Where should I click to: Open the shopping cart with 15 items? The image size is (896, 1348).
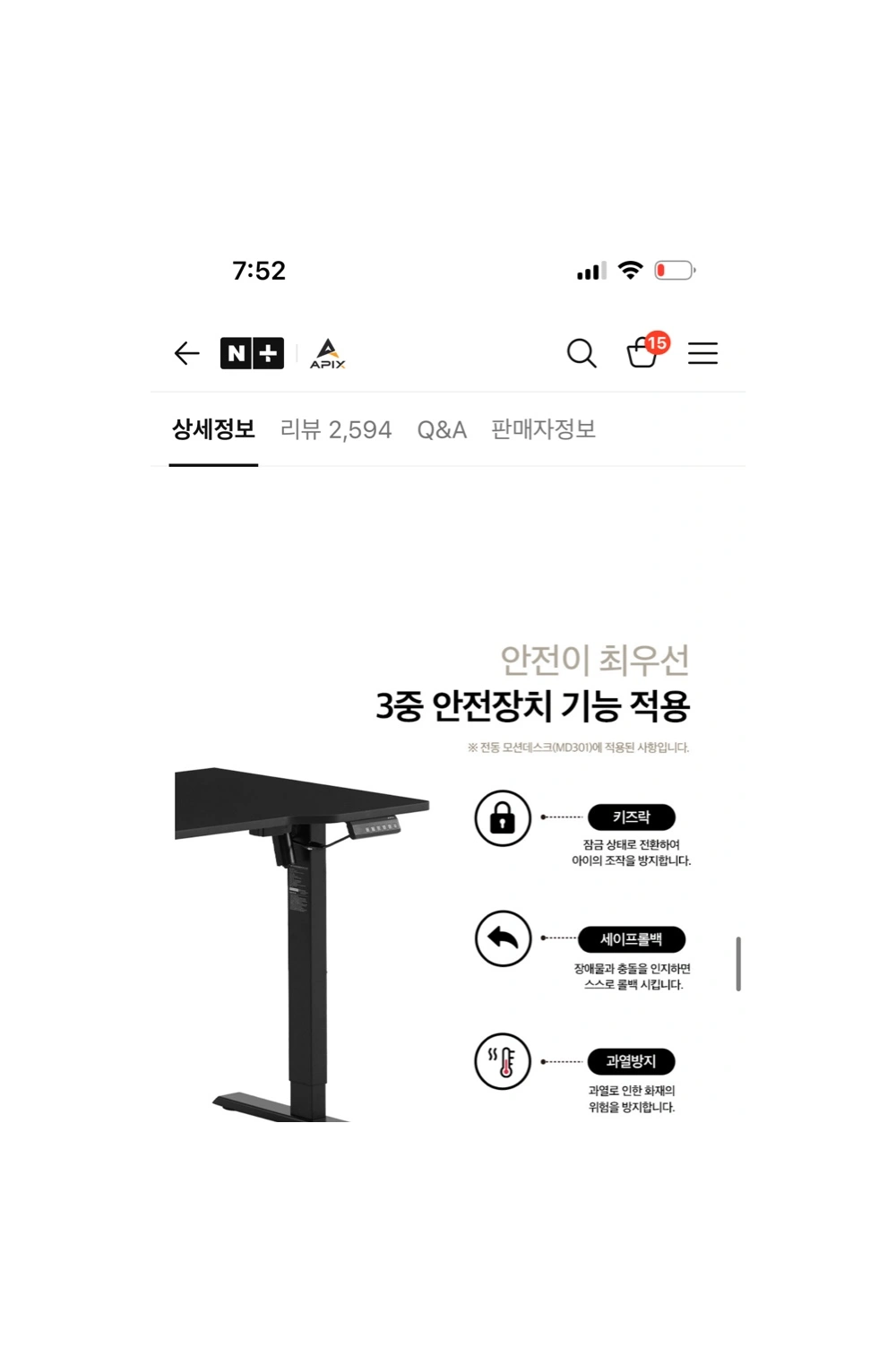(x=643, y=352)
